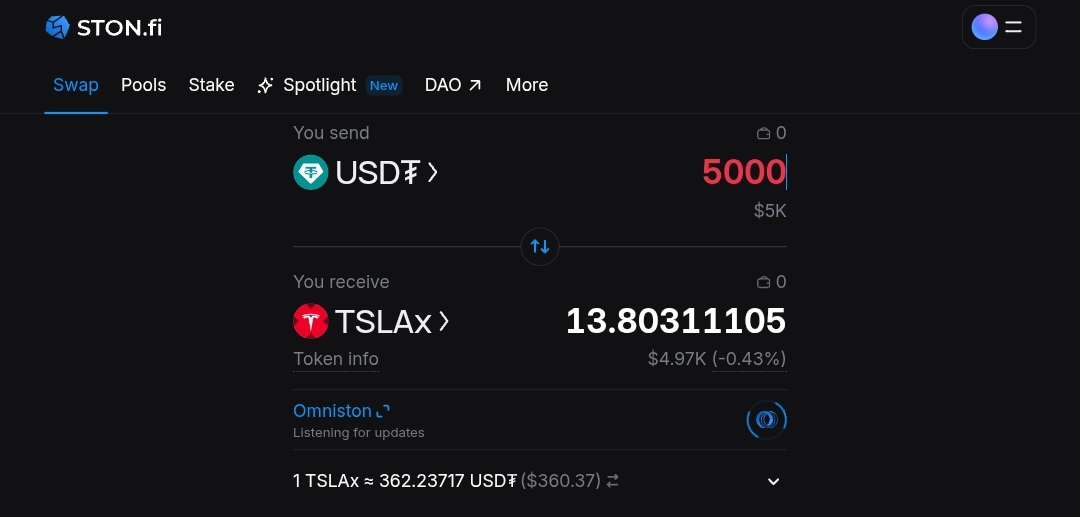This screenshot has width=1080, height=517.
Task: Edit the 13.80311105 receive amount
Action: click(x=676, y=321)
